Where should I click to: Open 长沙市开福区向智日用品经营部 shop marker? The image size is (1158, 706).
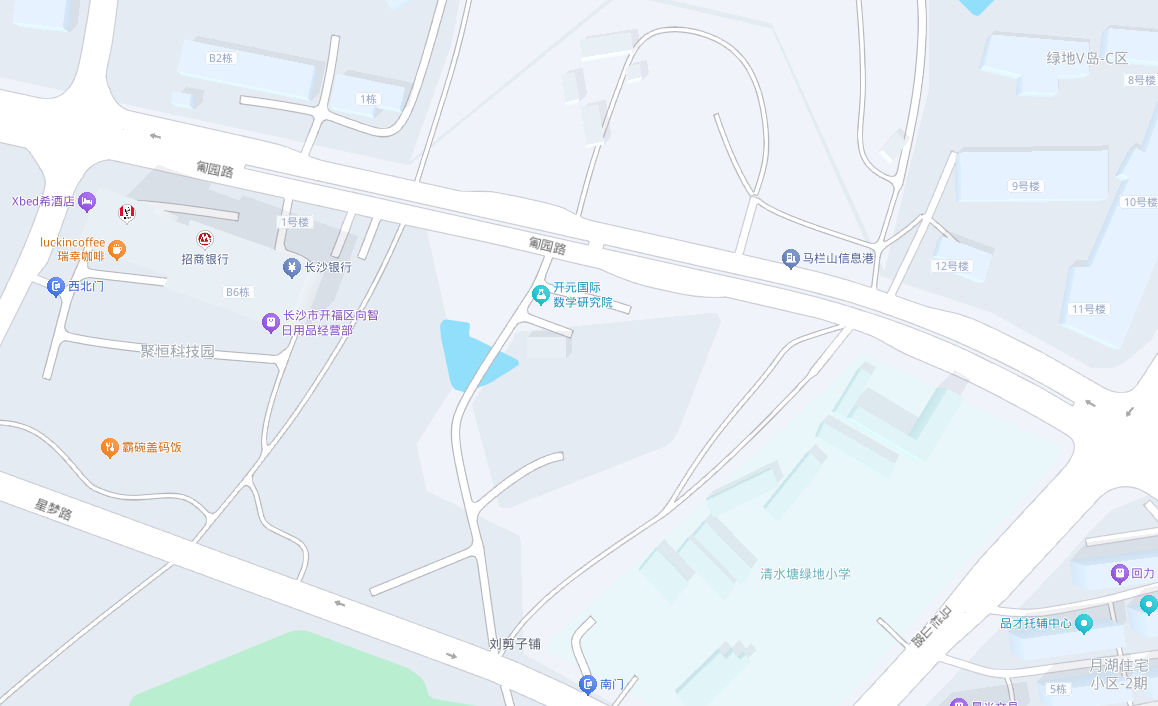270,322
